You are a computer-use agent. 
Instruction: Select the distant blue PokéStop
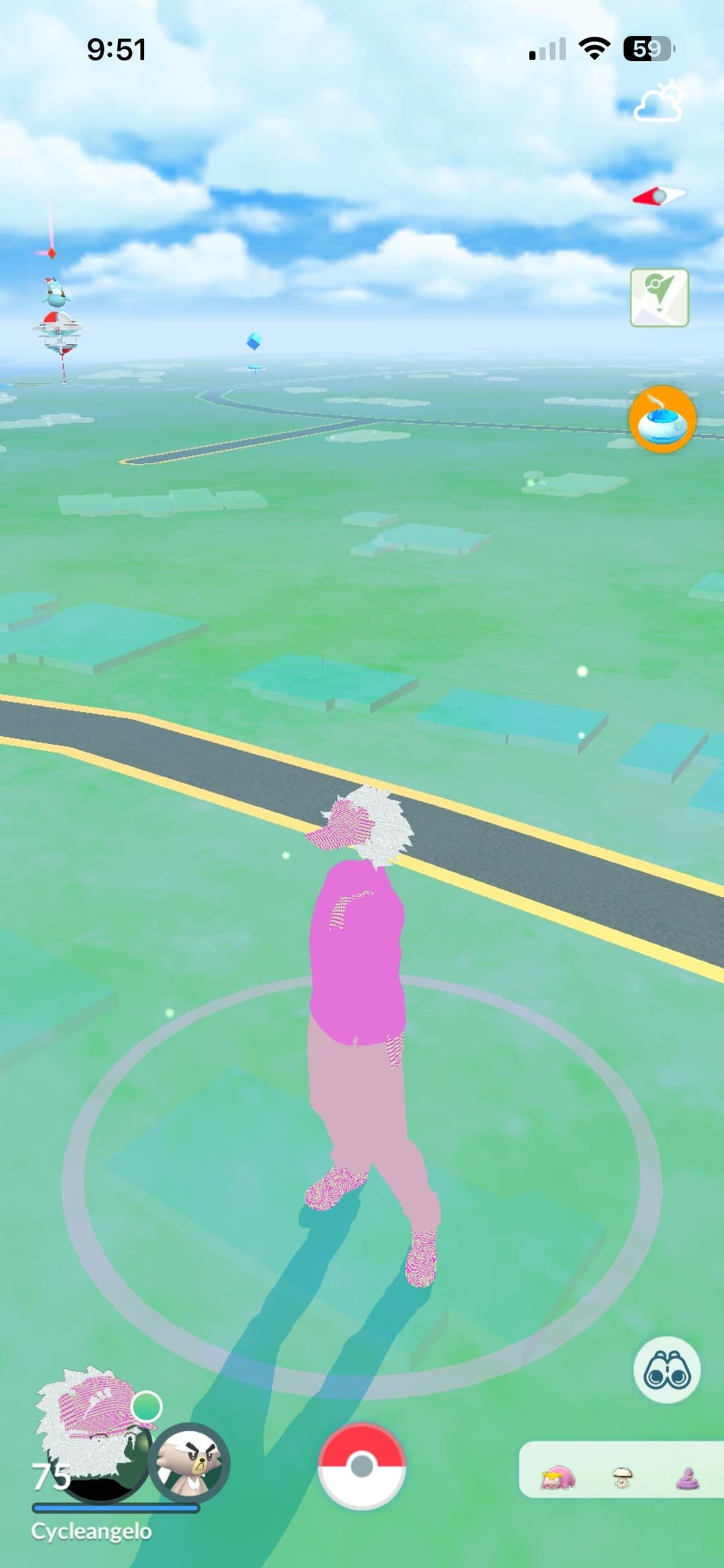click(x=253, y=343)
